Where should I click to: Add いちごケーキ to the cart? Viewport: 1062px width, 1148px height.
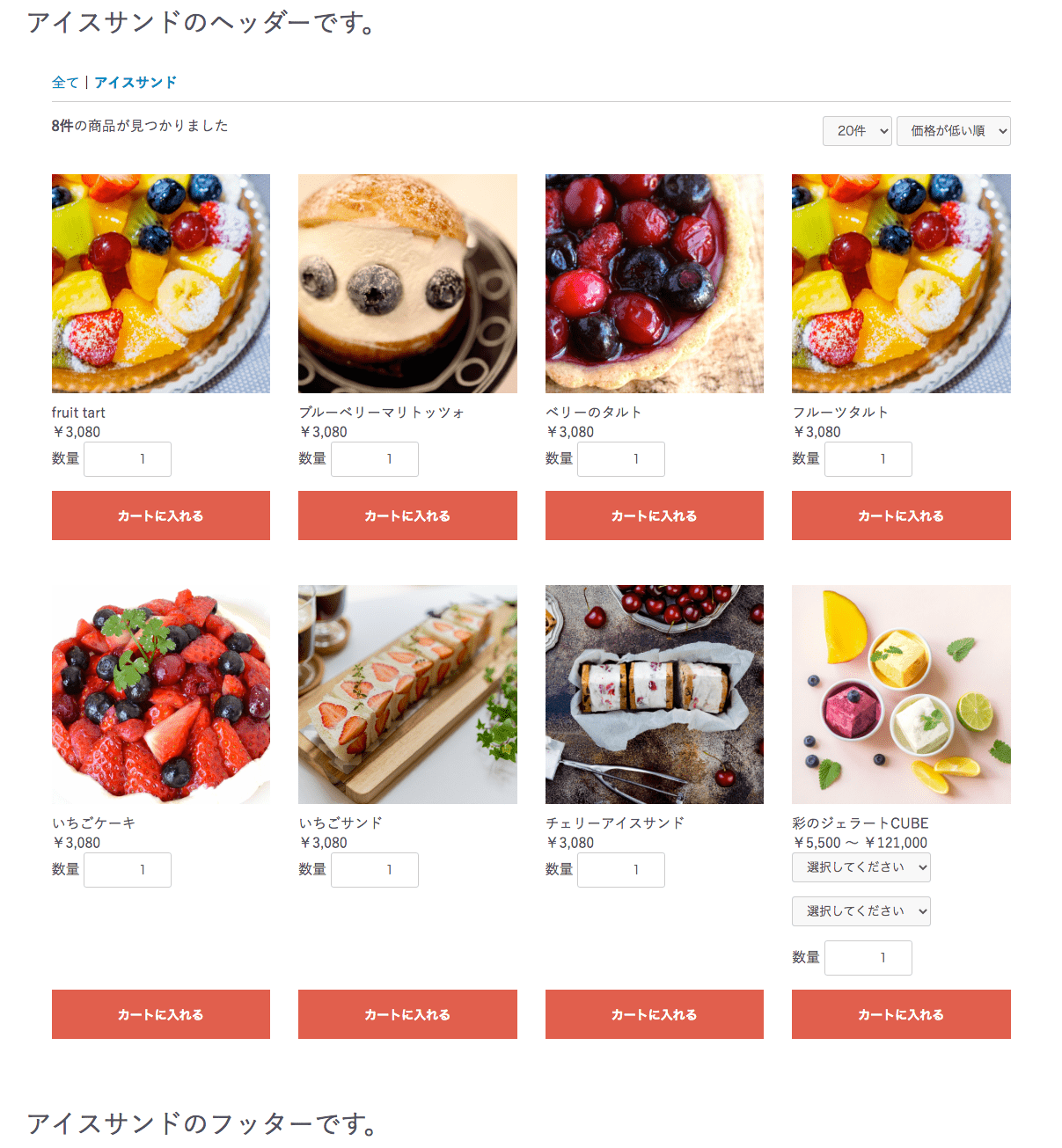click(x=161, y=1014)
